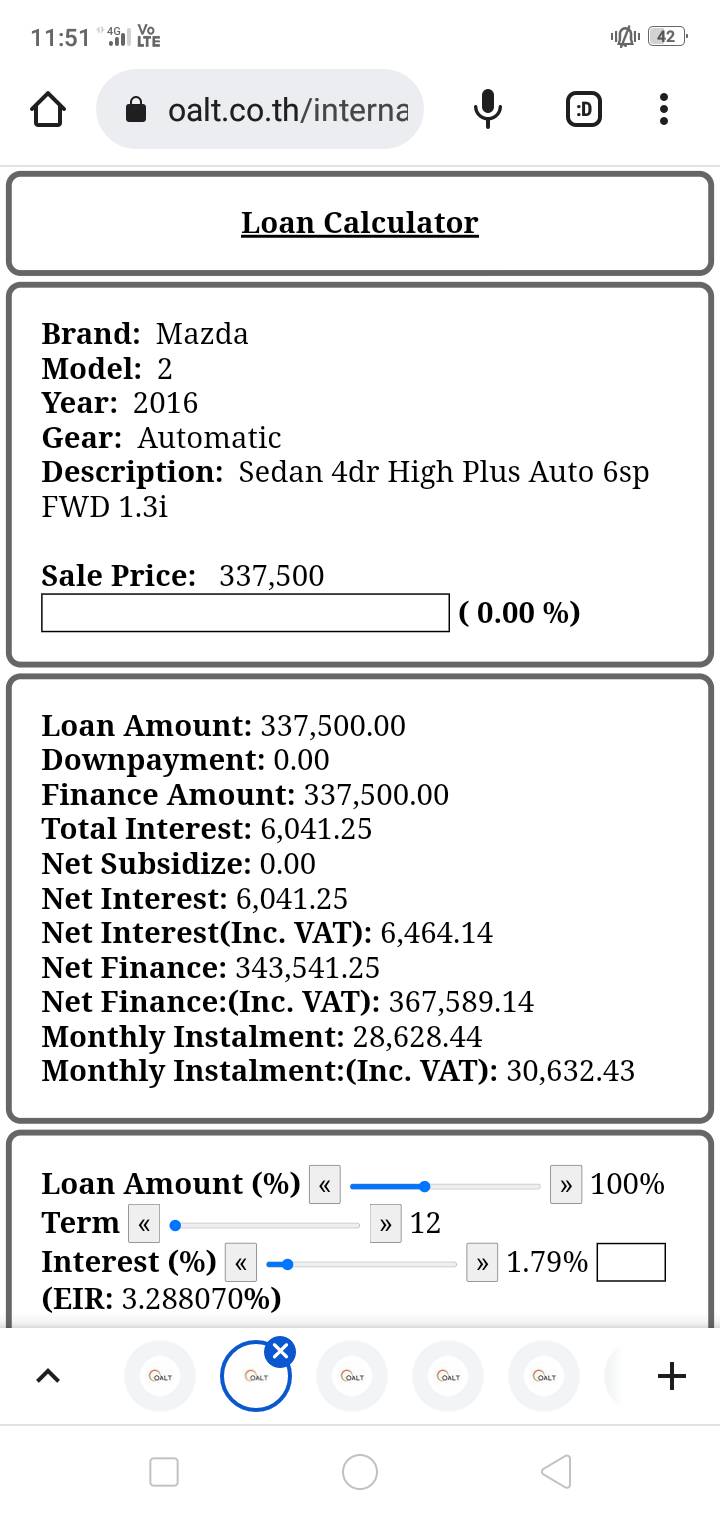Decrease Term with the « button
The image size is (720, 1520).
click(x=144, y=1224)
